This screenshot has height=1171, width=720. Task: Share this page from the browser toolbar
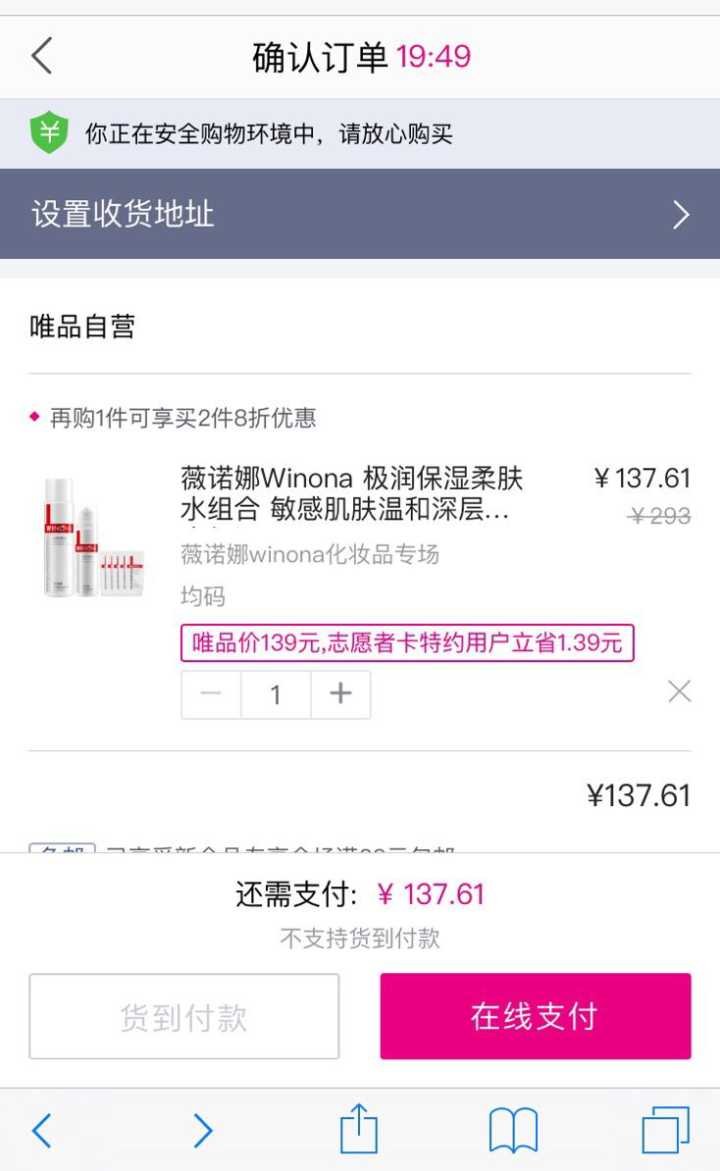click(359, 1131)
